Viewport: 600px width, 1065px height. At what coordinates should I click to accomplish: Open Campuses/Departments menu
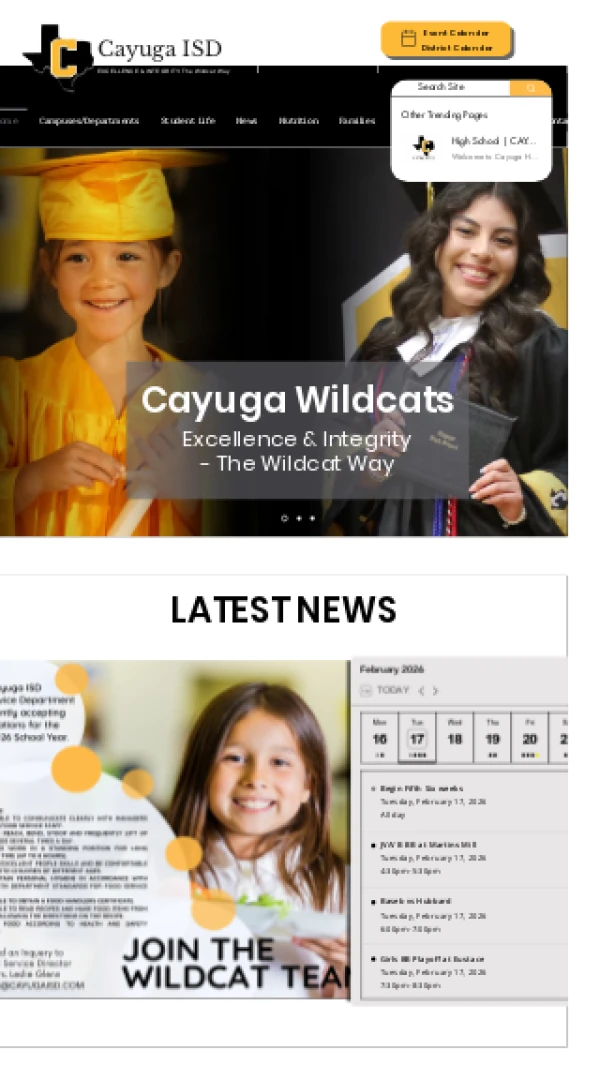click(89, 121)
